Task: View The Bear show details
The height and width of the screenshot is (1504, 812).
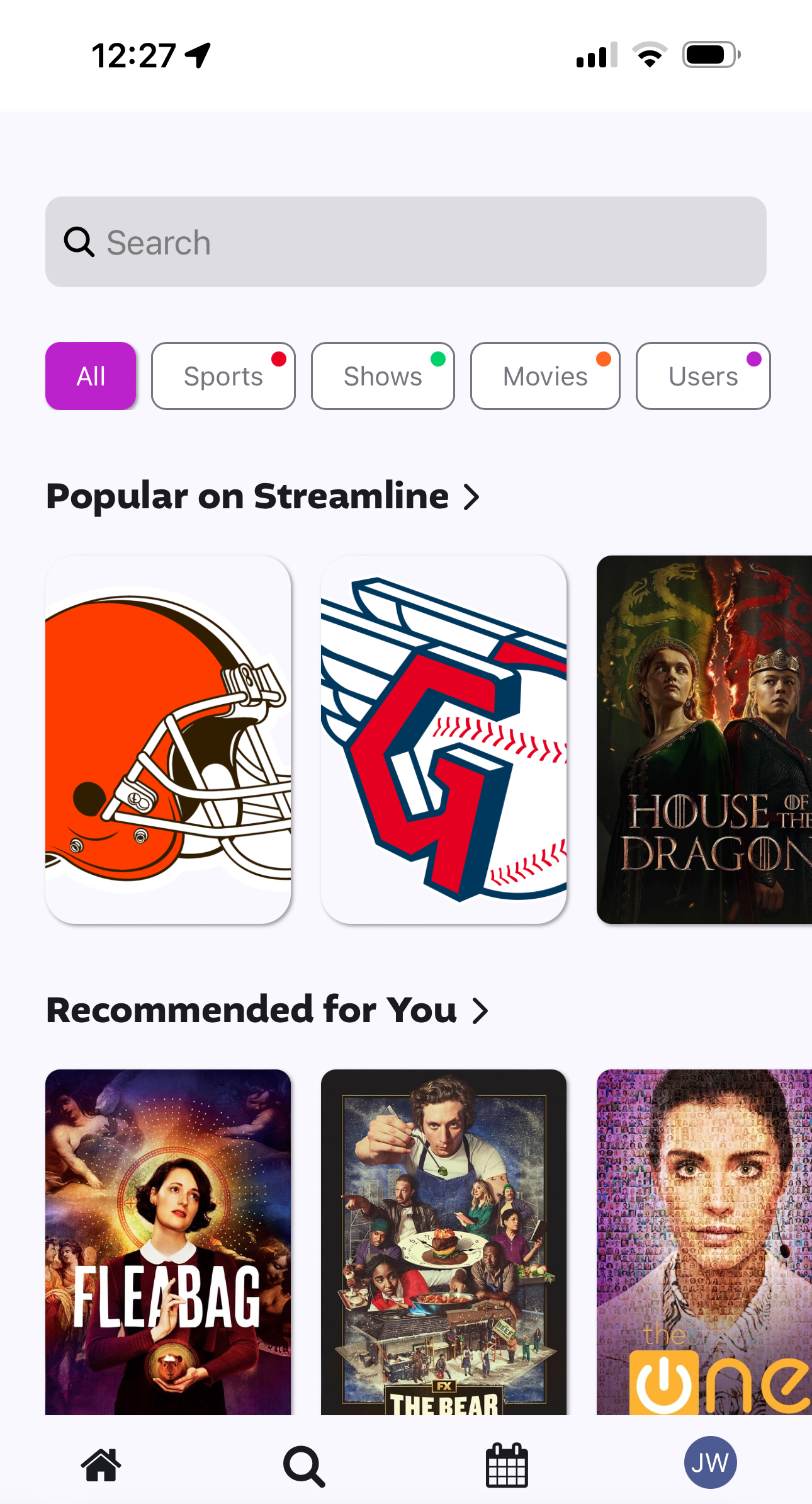Action: (444, 1242)
